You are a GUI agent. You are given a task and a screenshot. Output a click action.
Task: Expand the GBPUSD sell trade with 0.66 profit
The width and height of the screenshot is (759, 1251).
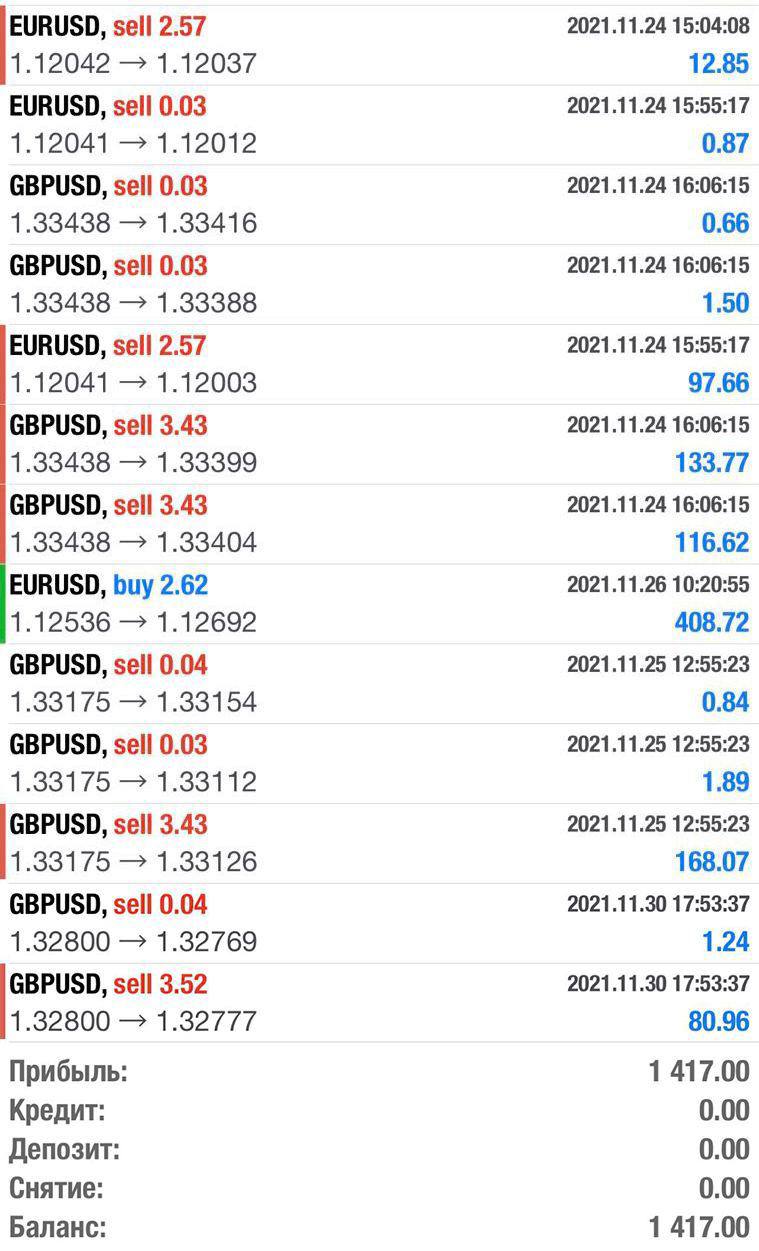379,205
